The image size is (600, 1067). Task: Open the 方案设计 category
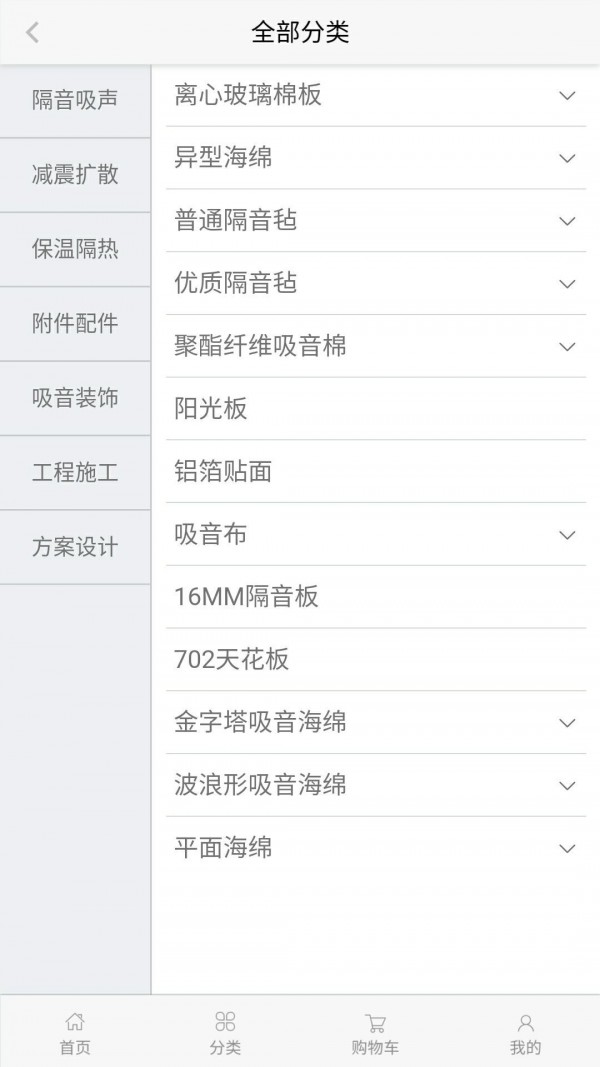coord(75,547)
